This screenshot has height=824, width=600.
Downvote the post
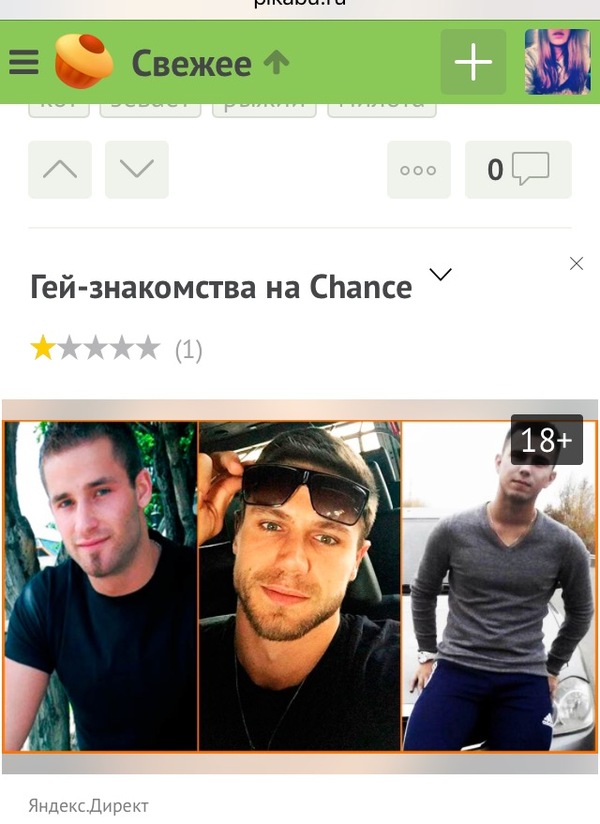(137, 170)
